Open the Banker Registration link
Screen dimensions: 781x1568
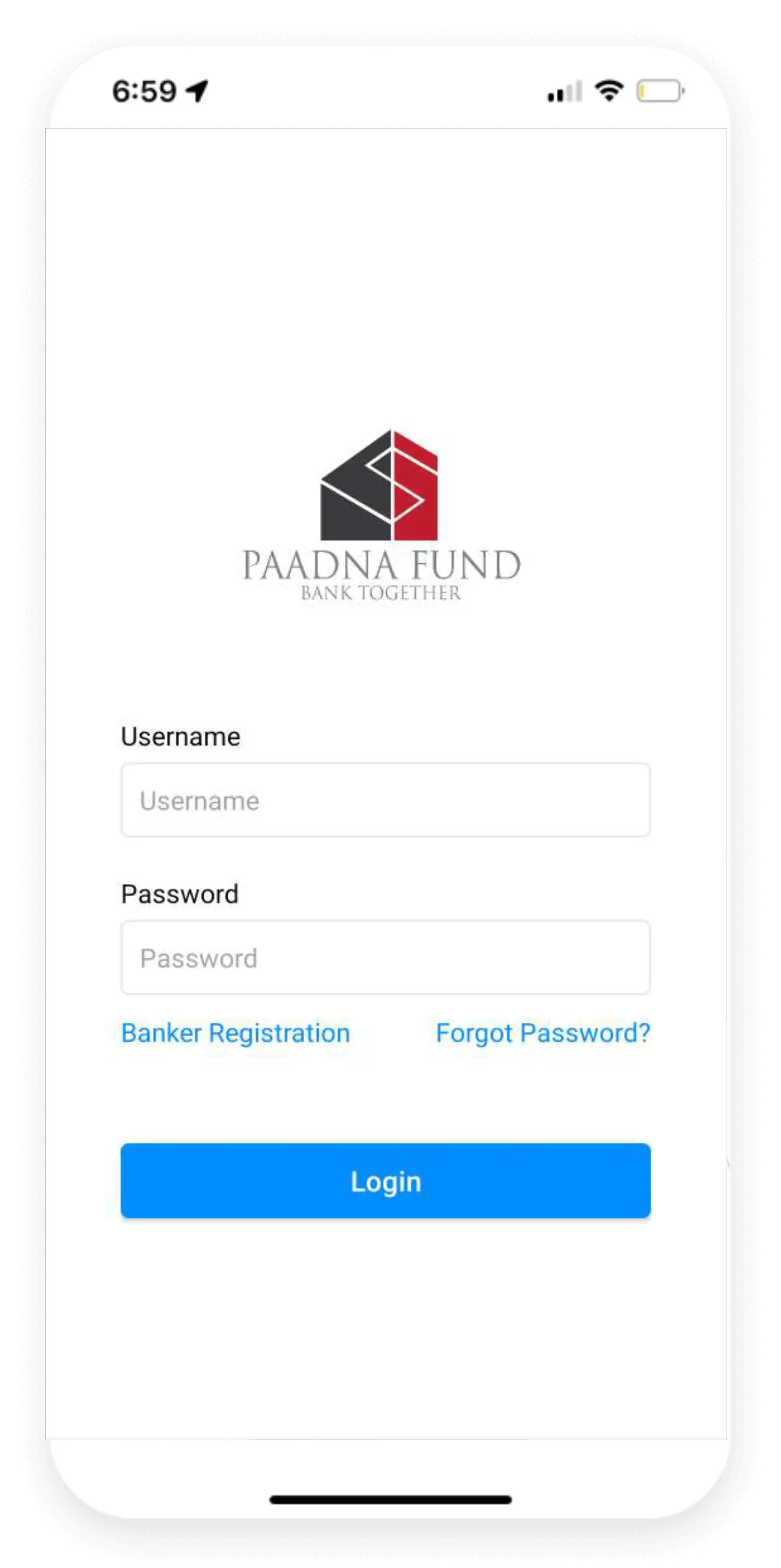point(236,1033)
